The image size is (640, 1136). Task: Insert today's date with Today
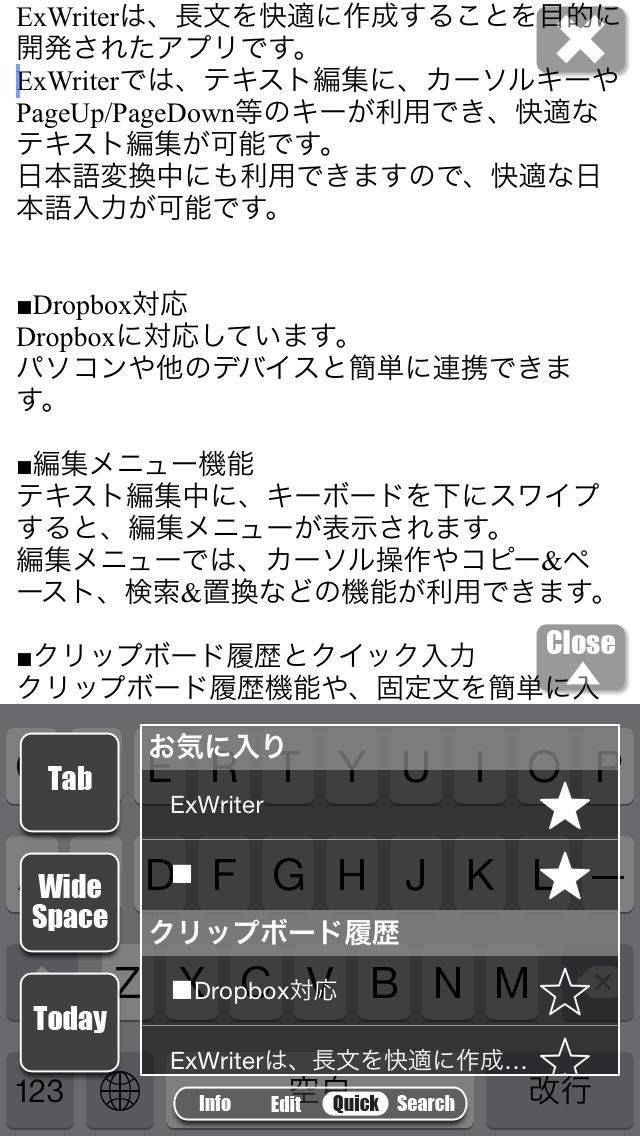(x=70, y=1022)
